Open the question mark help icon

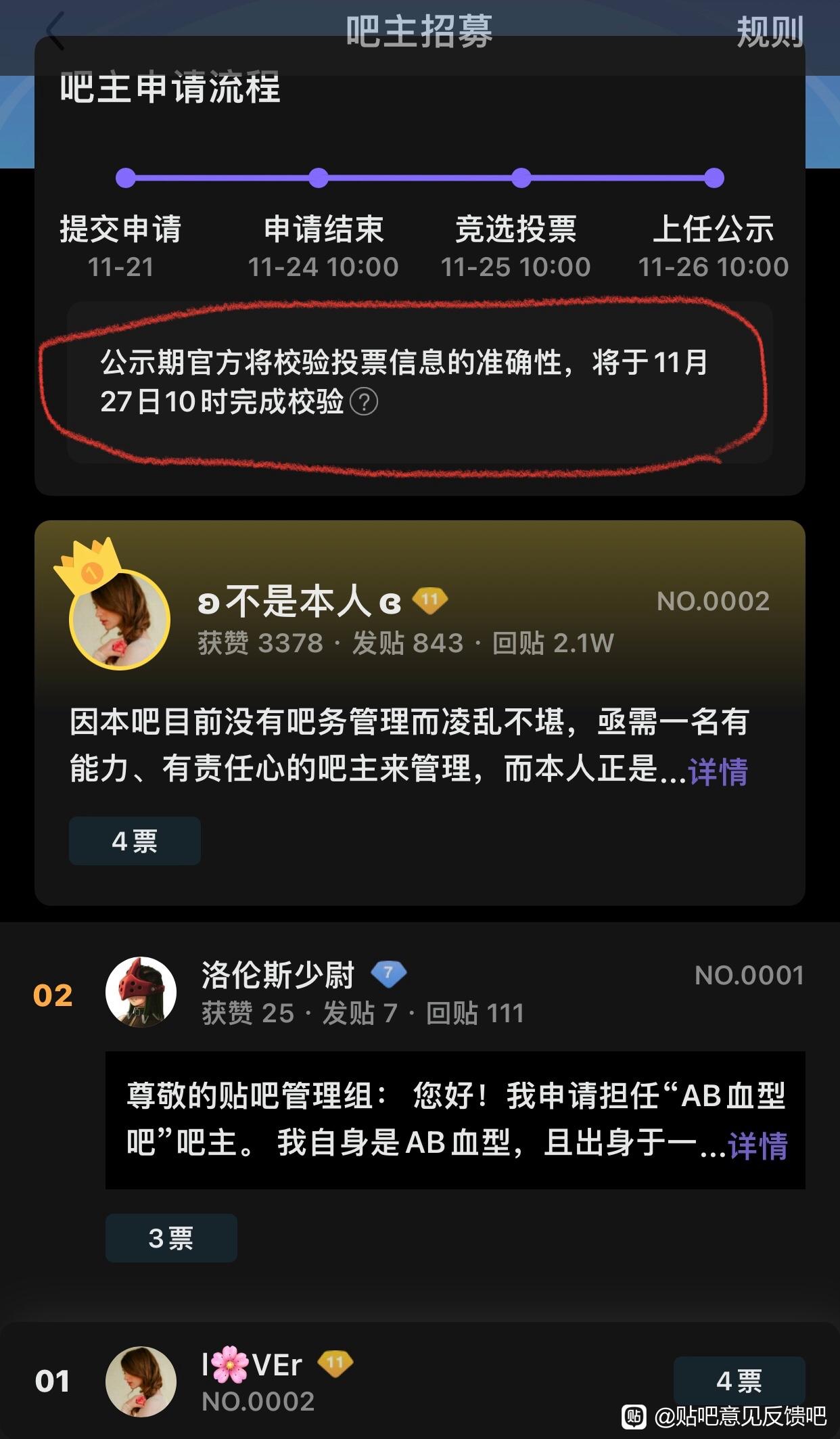pyautogui.click(x=364, y=402)
